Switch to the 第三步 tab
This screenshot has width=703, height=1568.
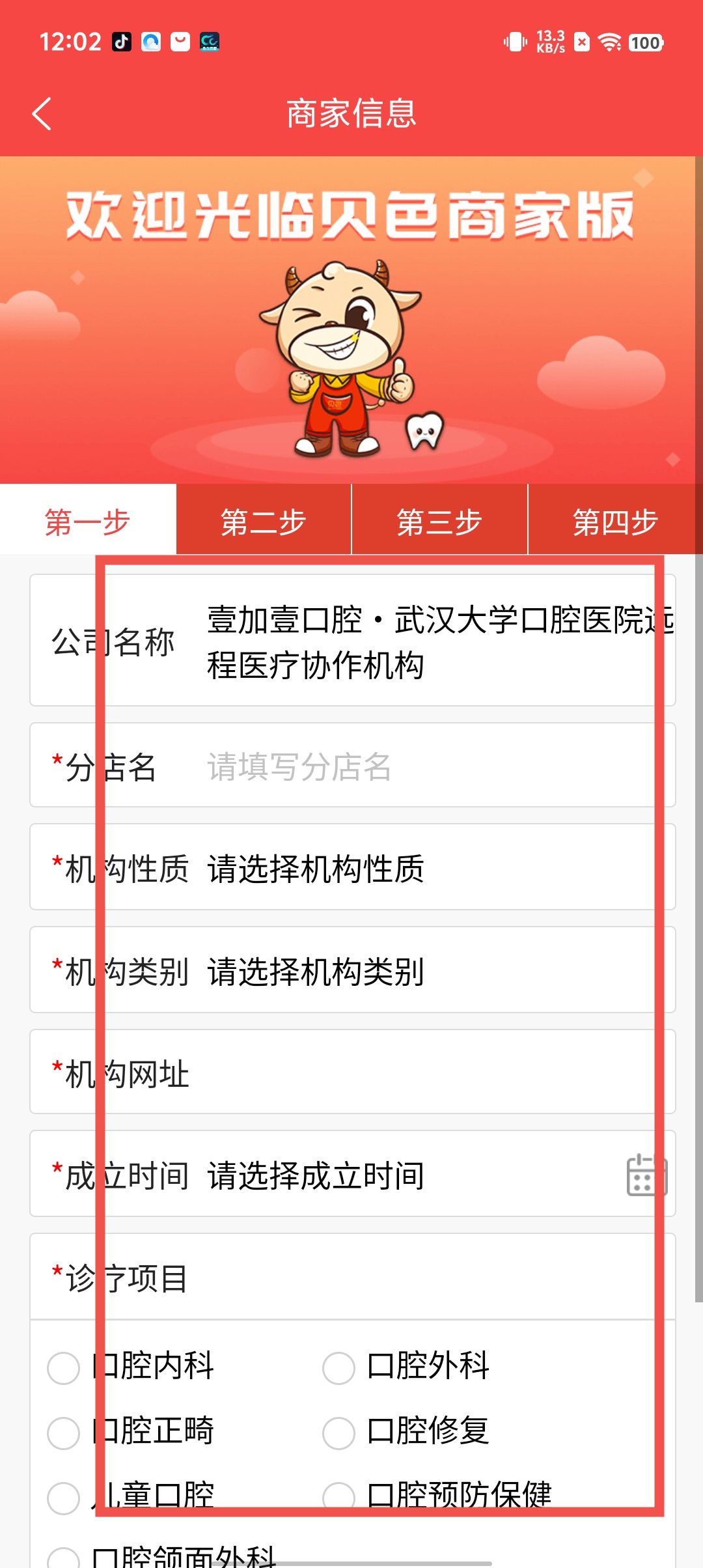pos(439,522)
